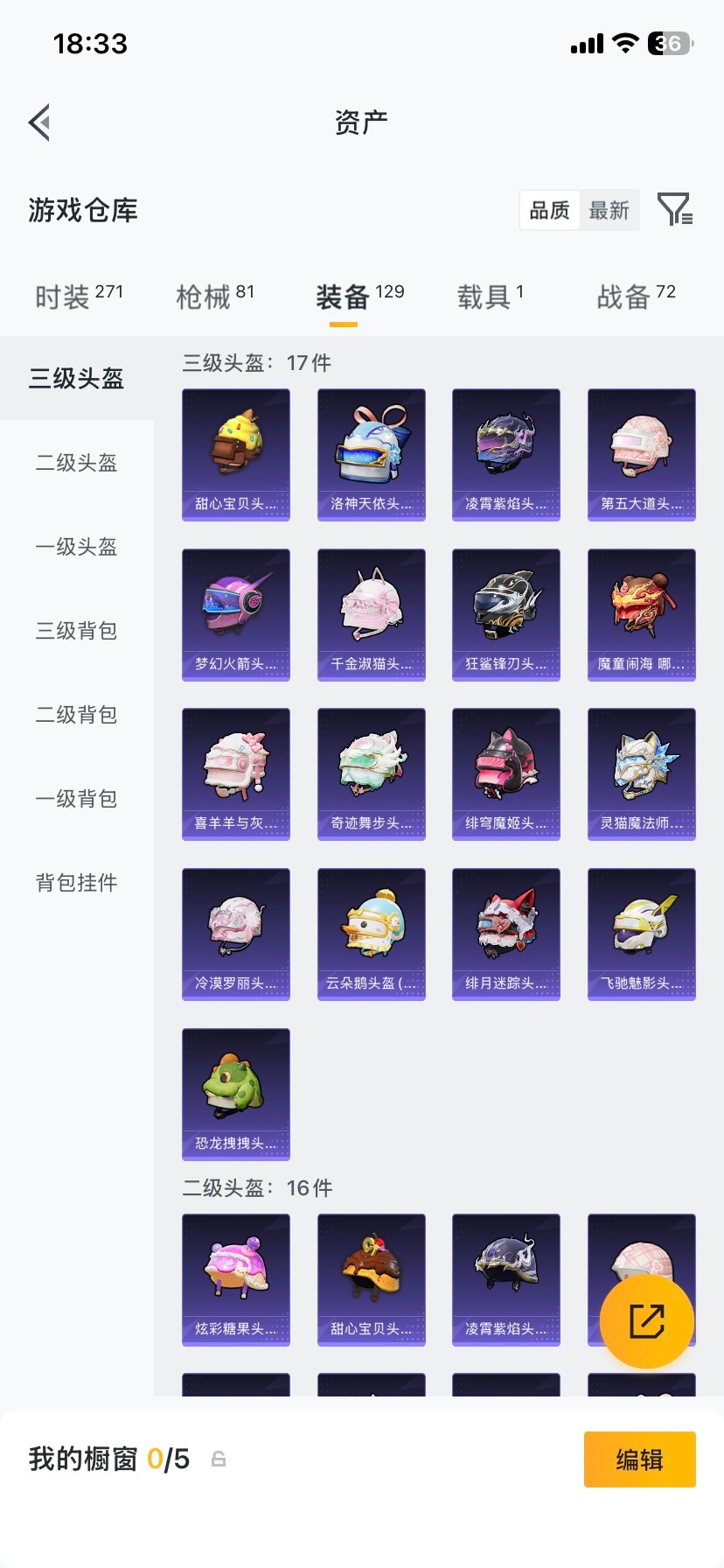Tap the 编辑 button
This screenshot has width=724, height=1568.
pos(639,1459)
